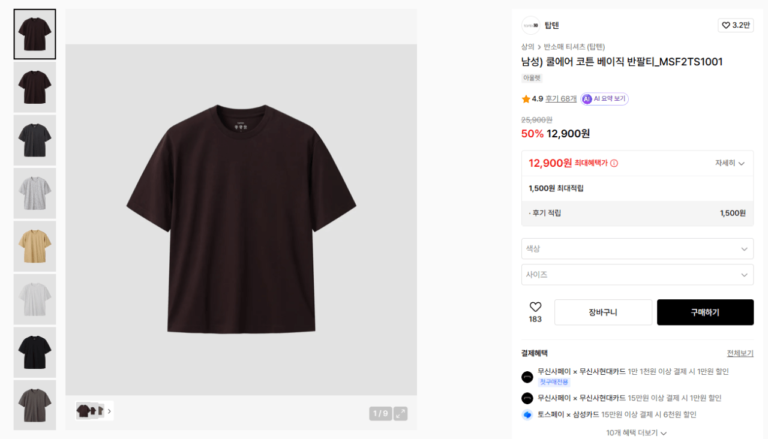Tap 구매하기 to buy now
Screen dimensions: 768x439
(704, 312)
